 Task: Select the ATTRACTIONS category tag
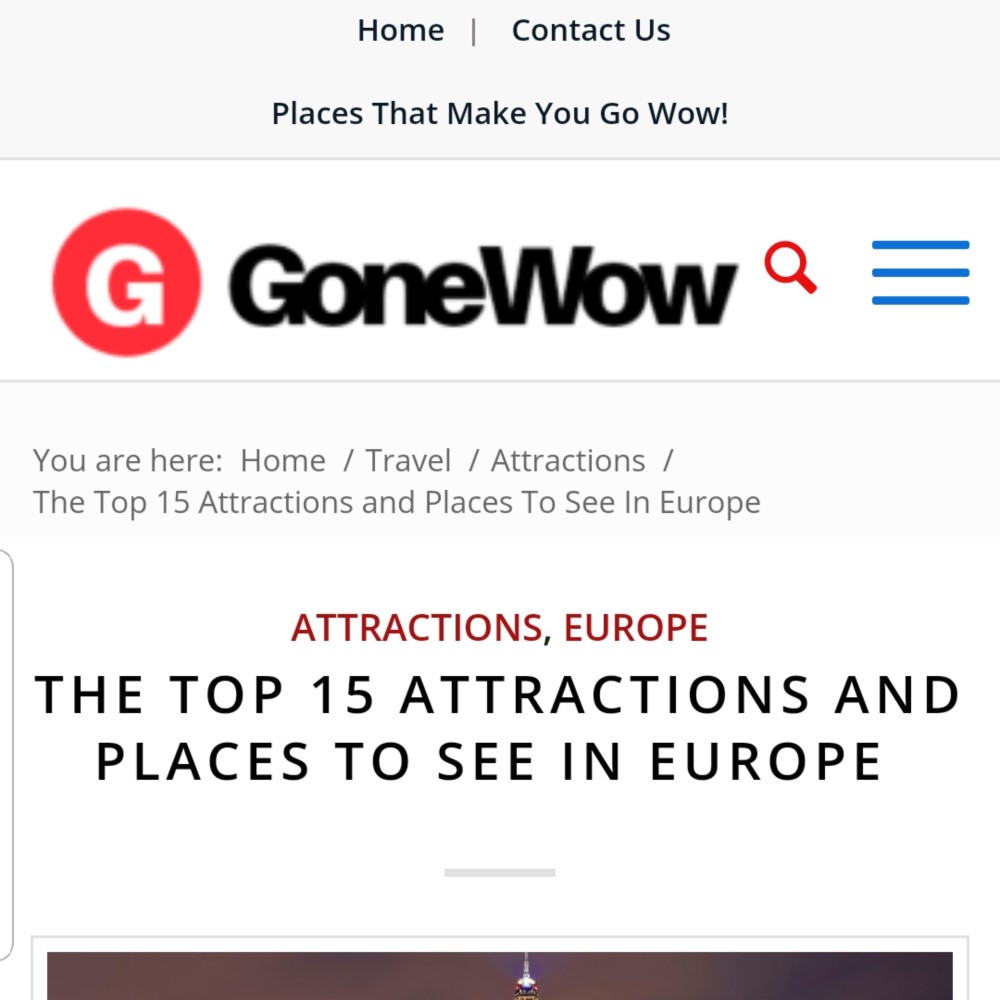pyautogui.click(x=417, y=628)
